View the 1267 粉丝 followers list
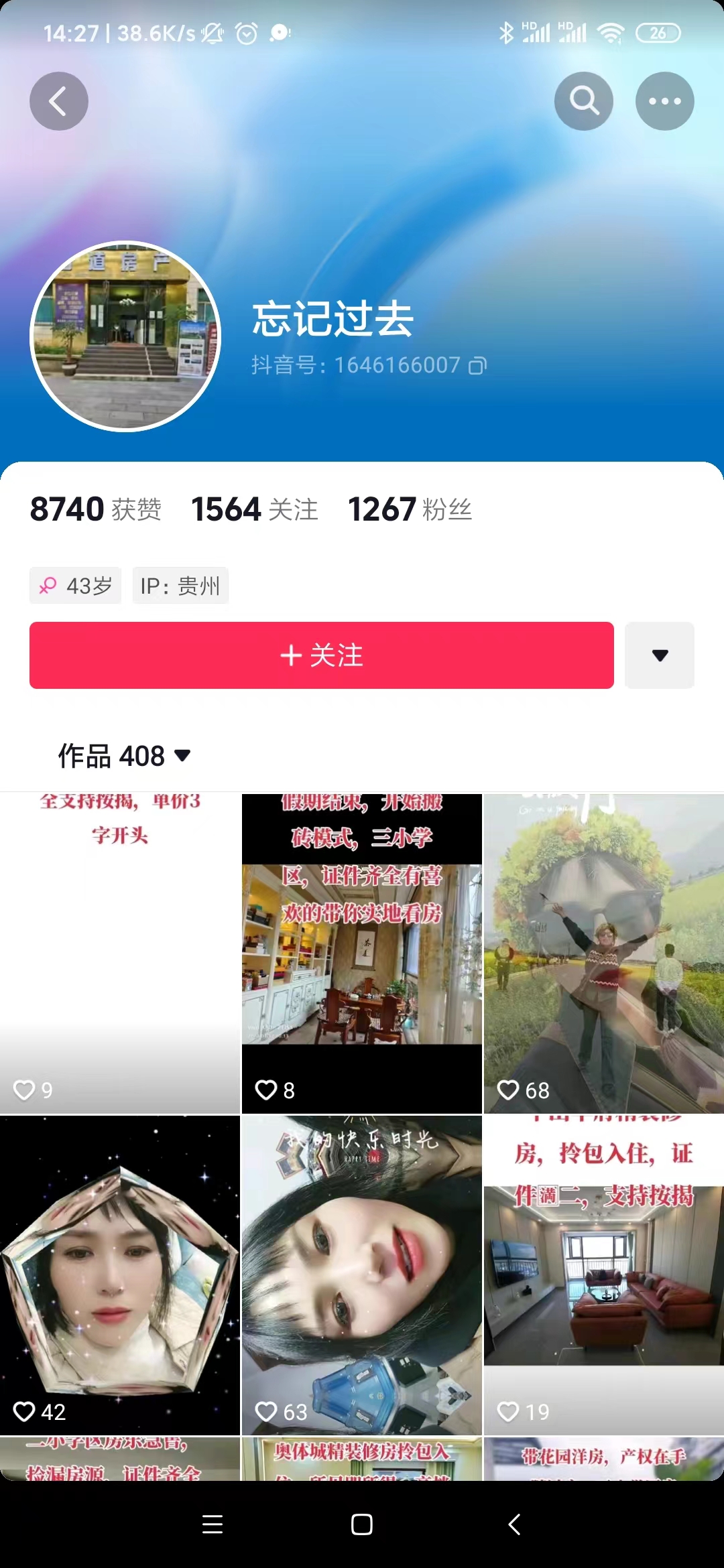 (410, 509)
